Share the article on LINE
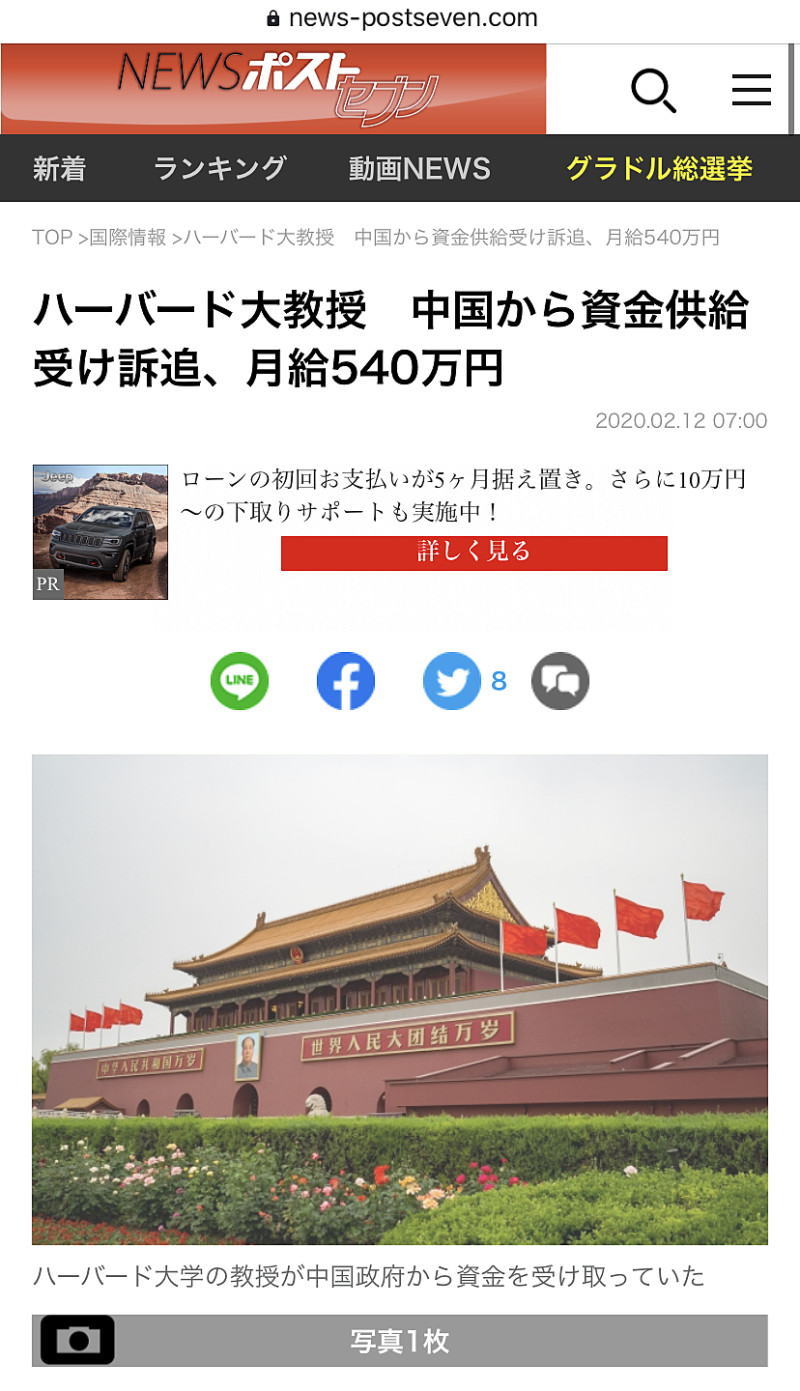 [x=239, y=681]
